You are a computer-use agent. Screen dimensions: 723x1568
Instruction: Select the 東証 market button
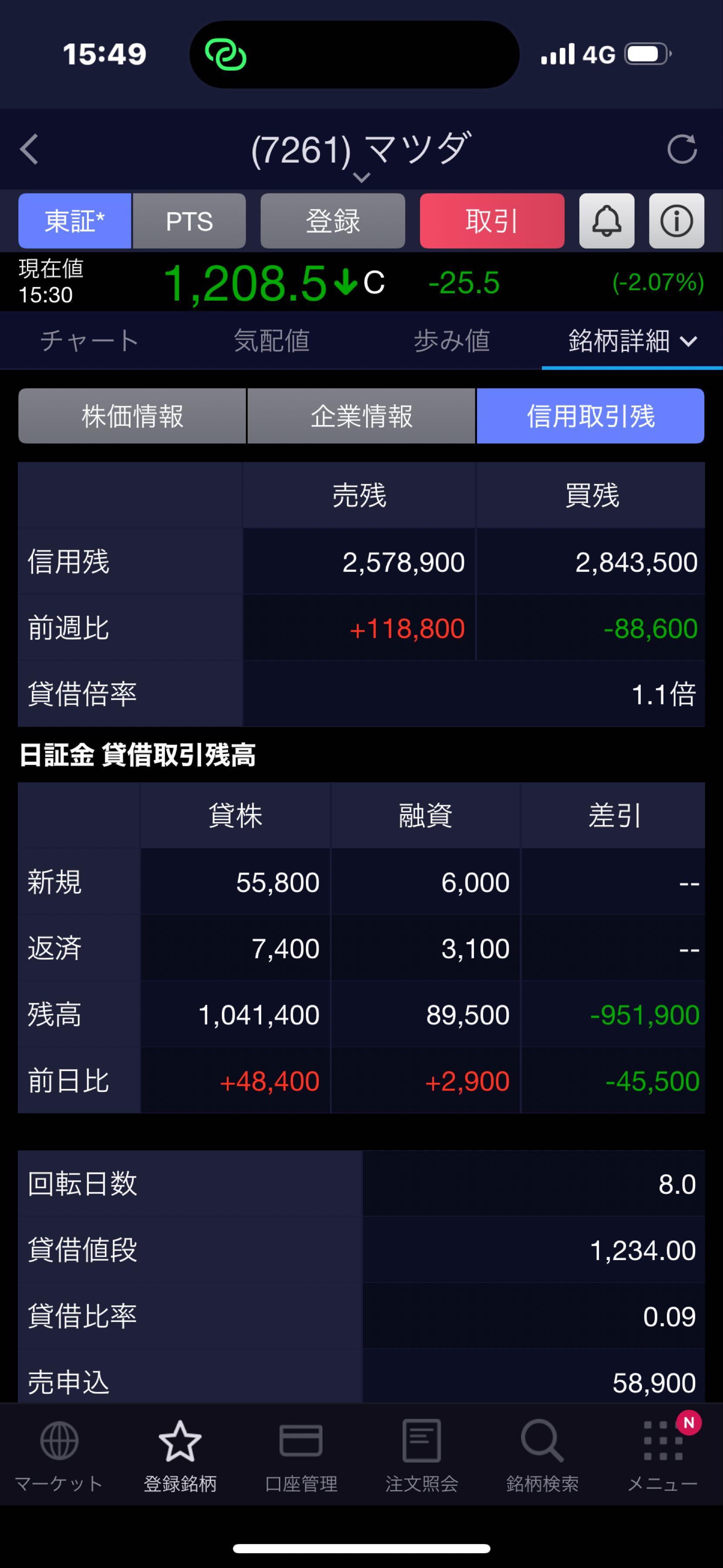(75, 221)
